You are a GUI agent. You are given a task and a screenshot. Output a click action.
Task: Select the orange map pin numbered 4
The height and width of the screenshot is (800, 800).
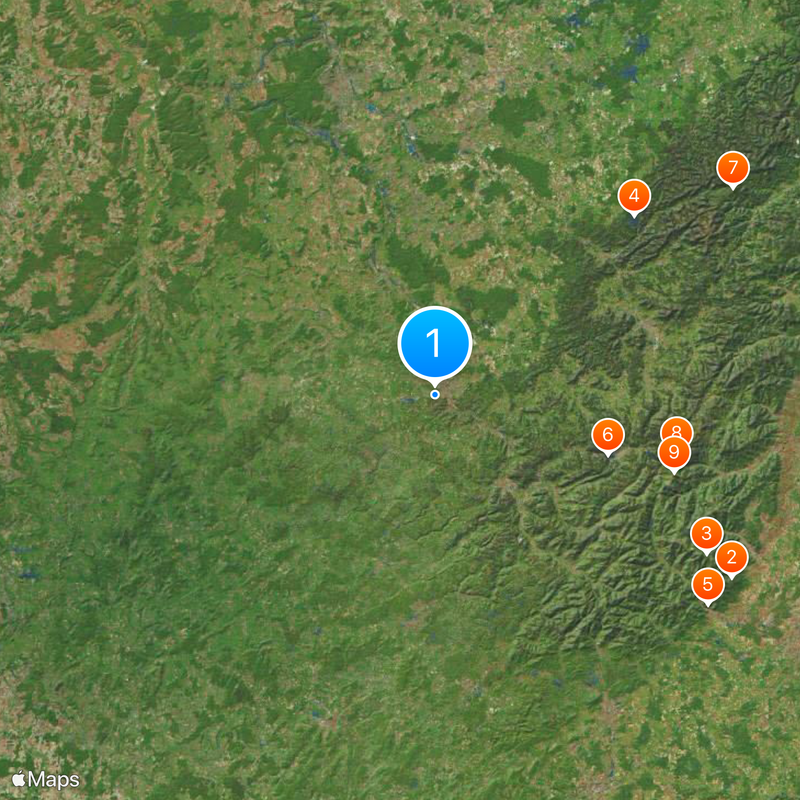click(x=633, y=195)
